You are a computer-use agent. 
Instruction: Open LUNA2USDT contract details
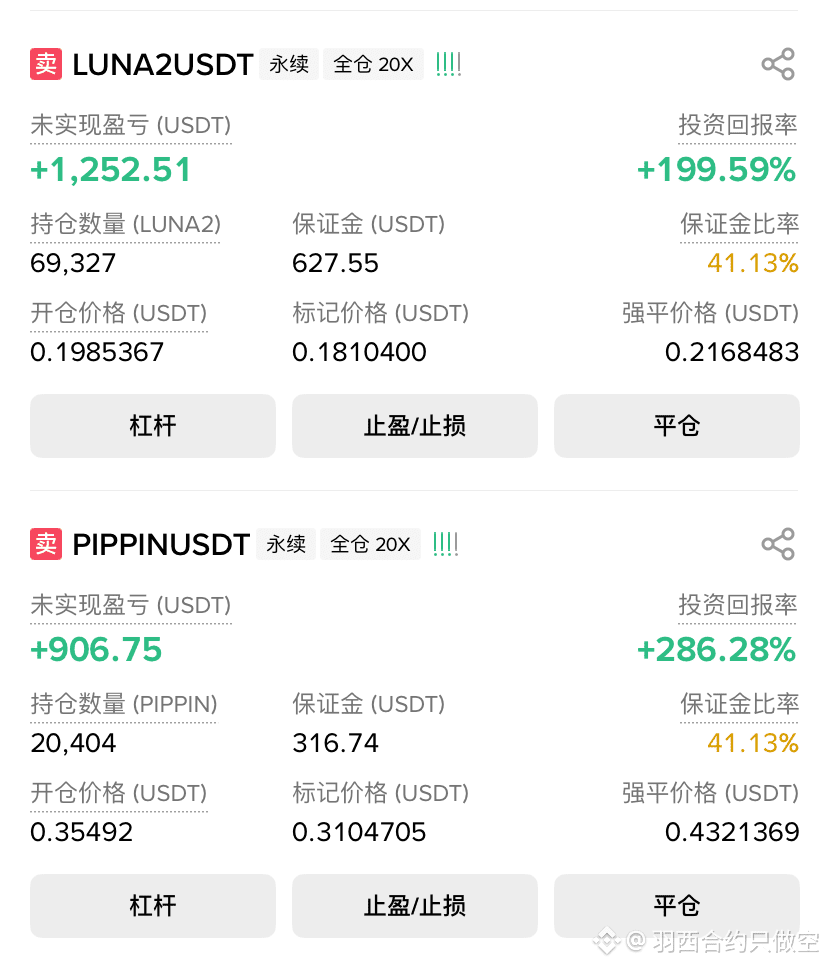click(163, 65)
